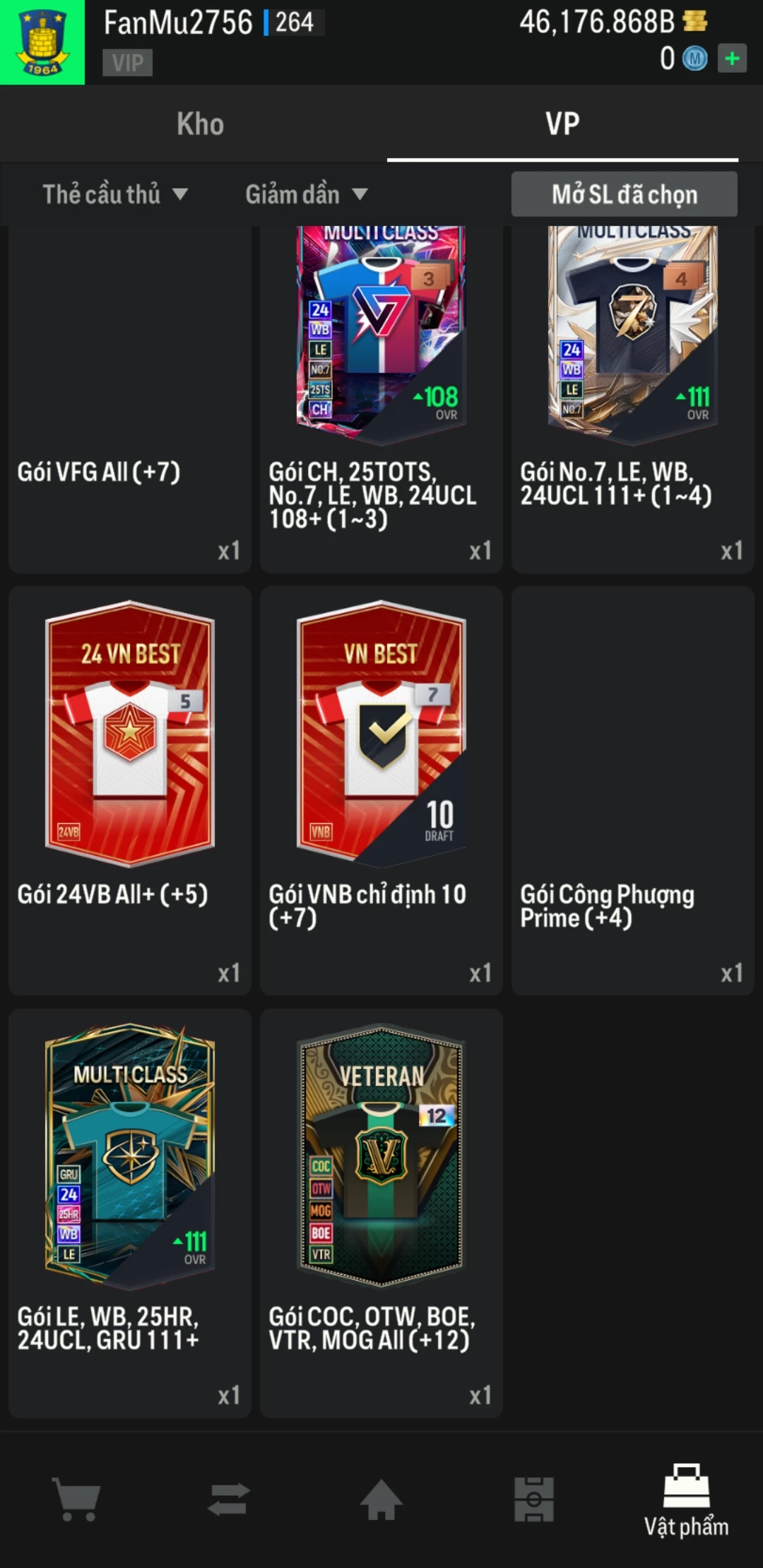The height and width of the screenshot is (1568, 763).
Task: Open Gói 24VB All+ (+5) pack
Action: point(129,790)
